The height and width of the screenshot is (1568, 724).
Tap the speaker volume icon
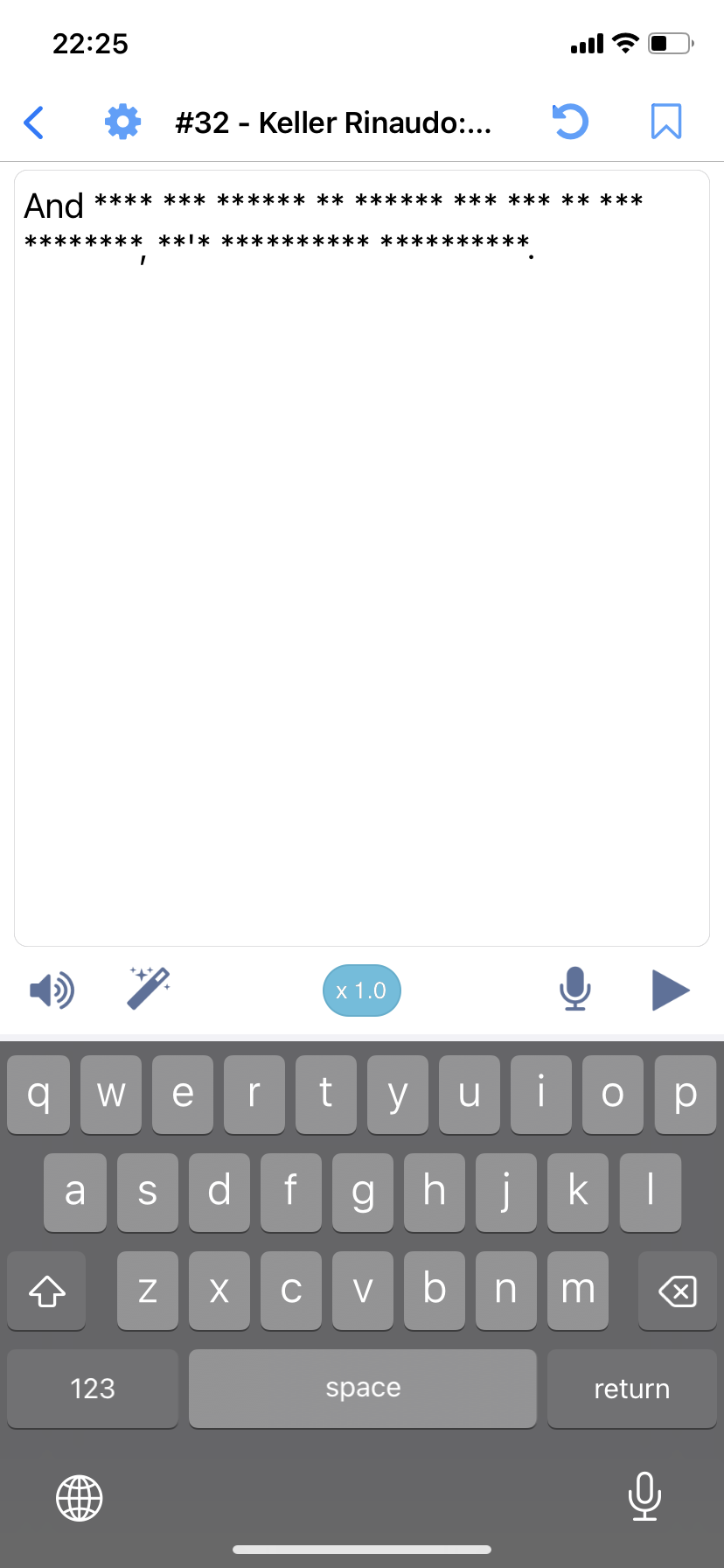52,990
